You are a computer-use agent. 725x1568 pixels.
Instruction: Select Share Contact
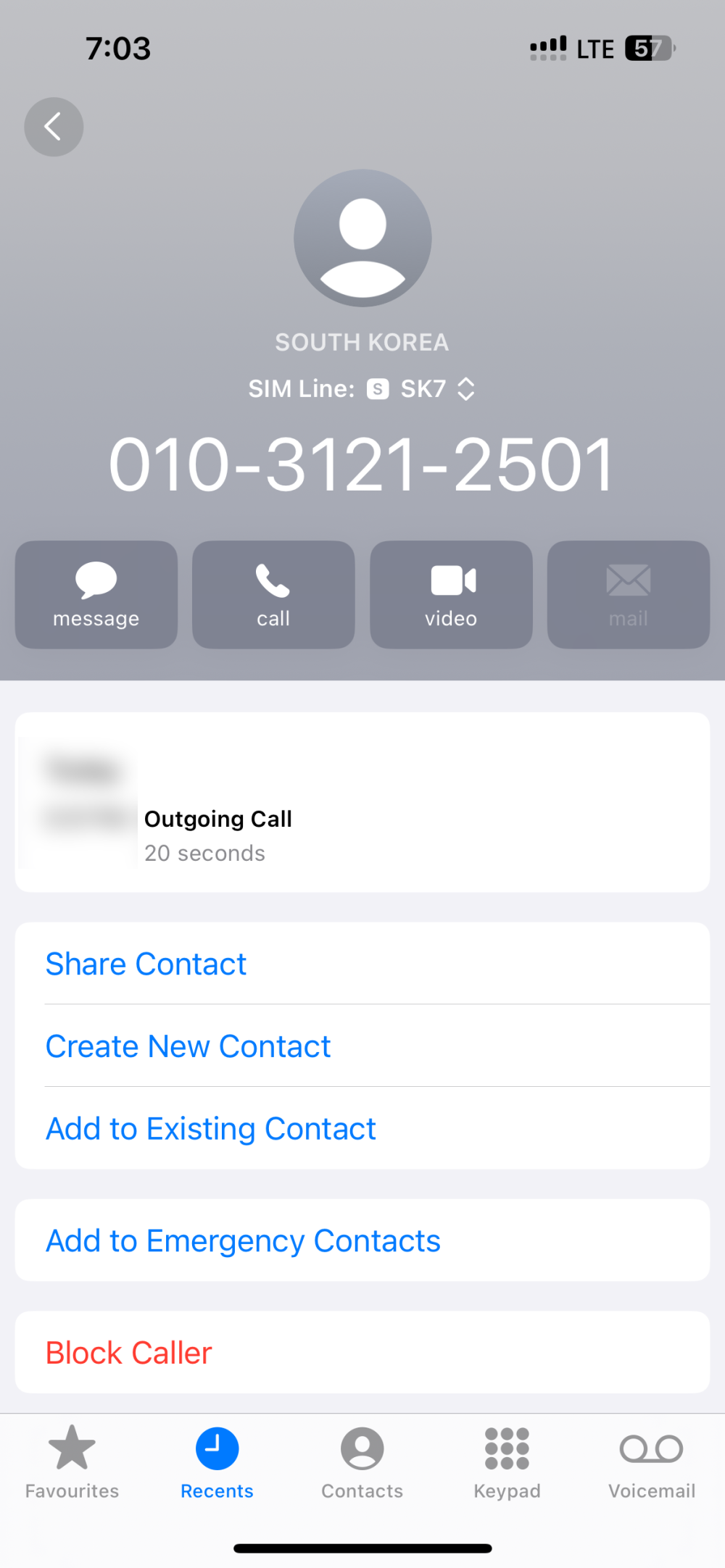click(146, 964)
